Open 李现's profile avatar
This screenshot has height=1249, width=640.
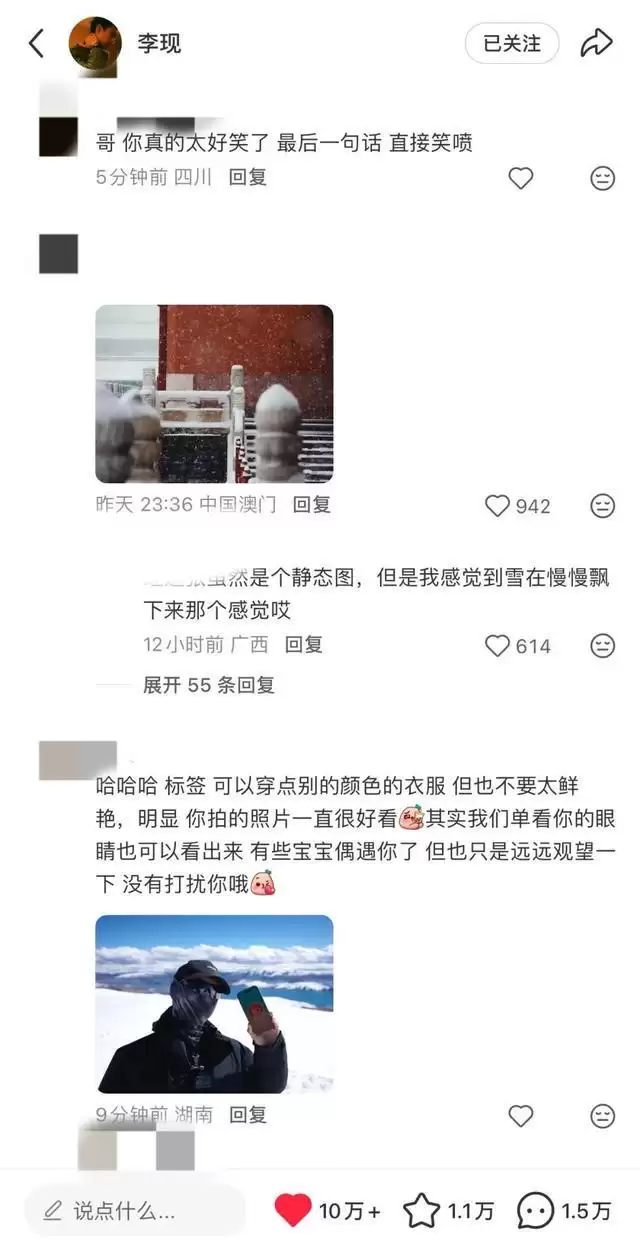pos(94,43)
